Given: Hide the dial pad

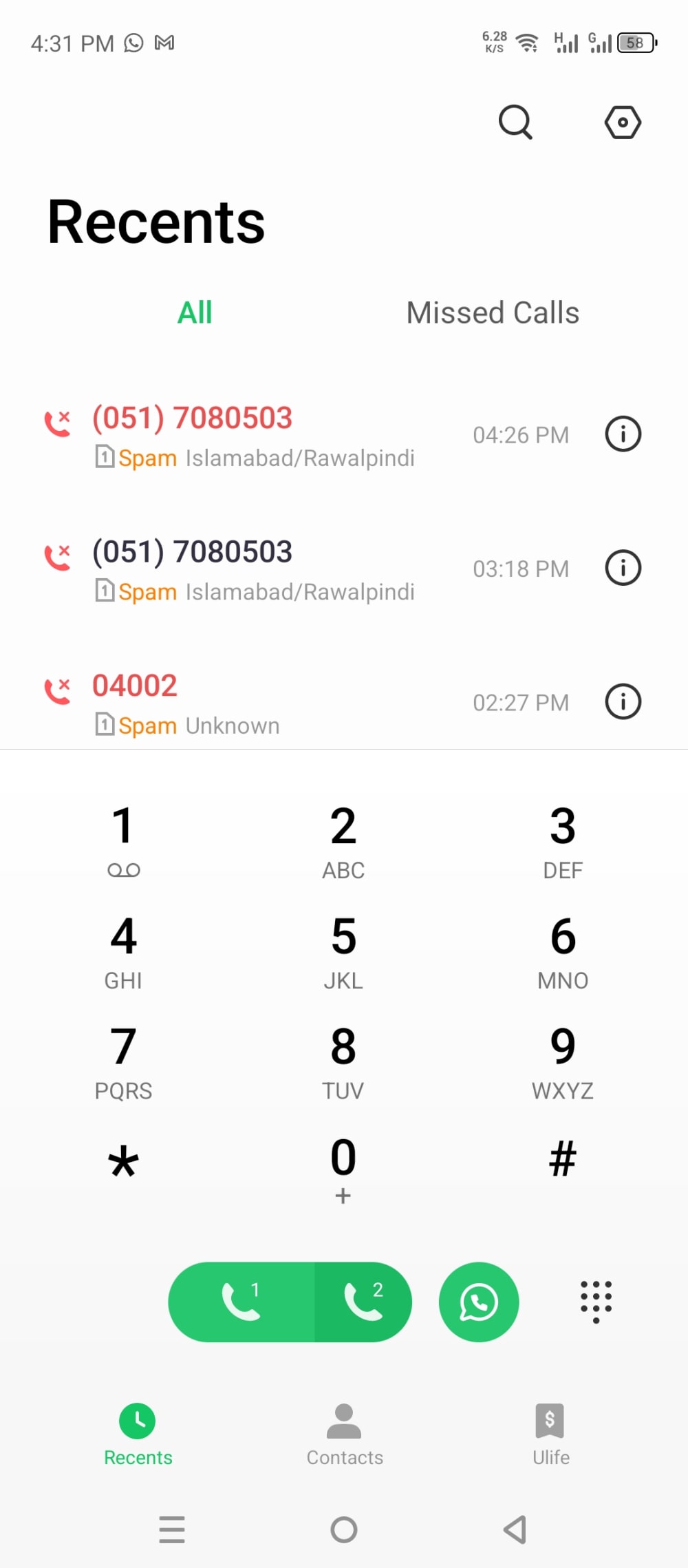Looking at the screenshot, I should click(596, 1302).
